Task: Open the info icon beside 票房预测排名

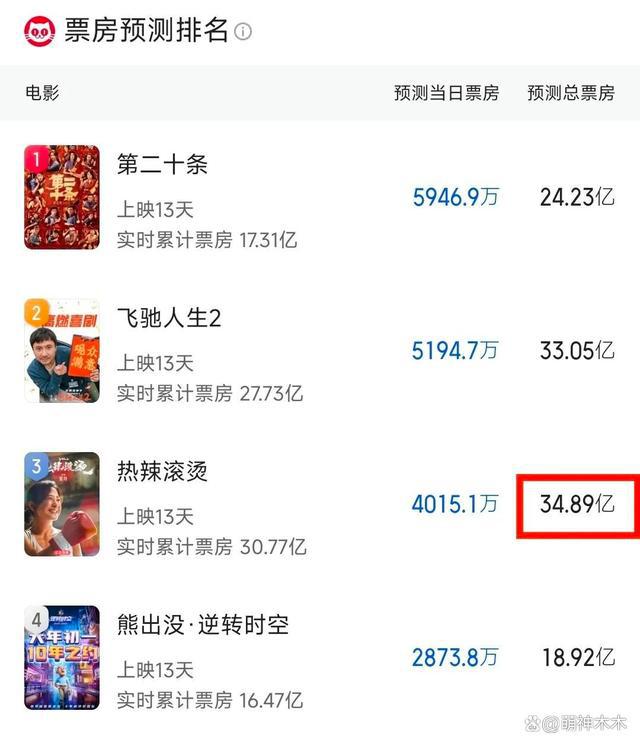Action: click(243, 31)
